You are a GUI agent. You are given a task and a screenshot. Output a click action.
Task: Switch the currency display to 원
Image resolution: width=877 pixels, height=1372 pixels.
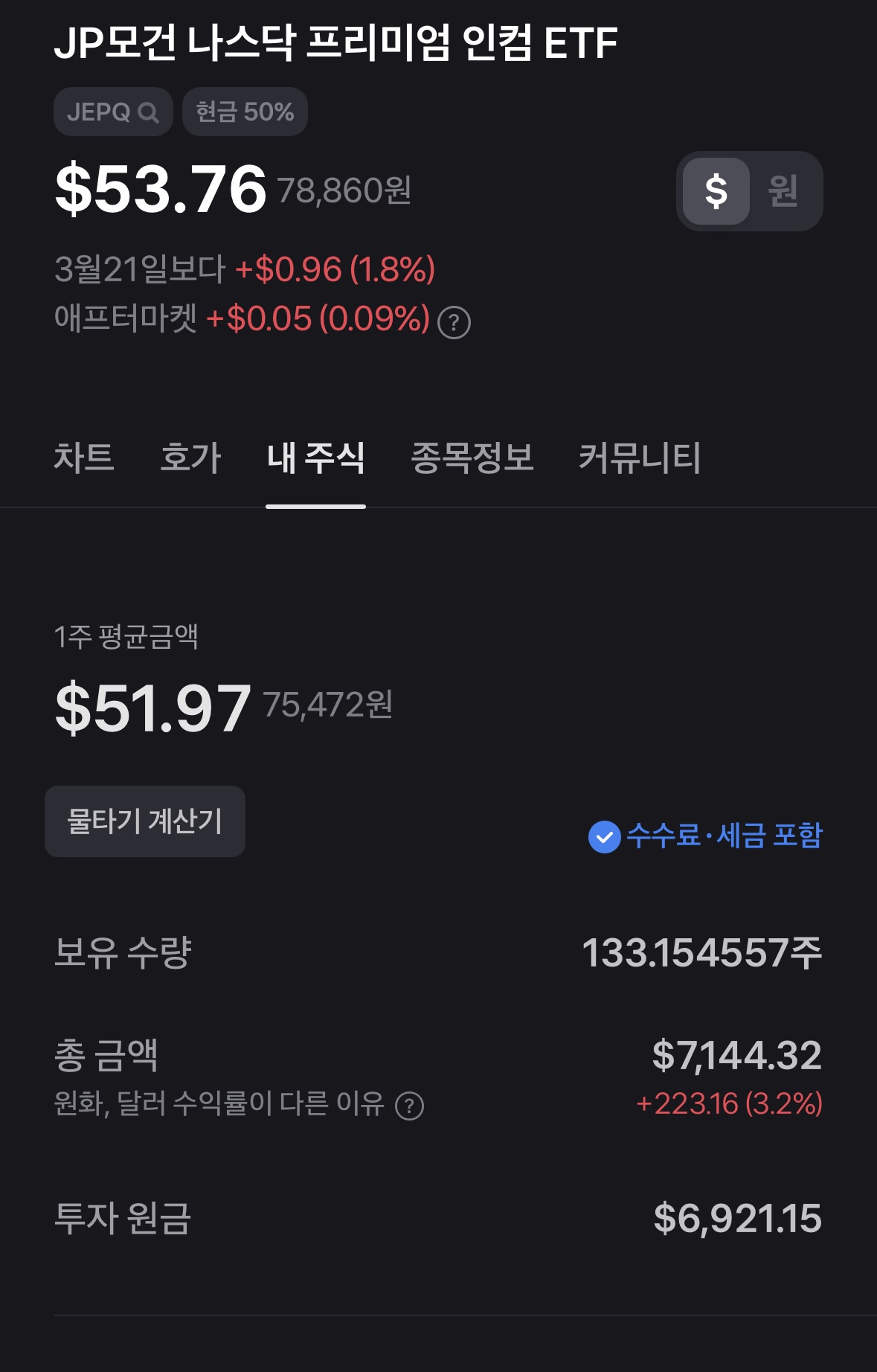pos(783,191)
